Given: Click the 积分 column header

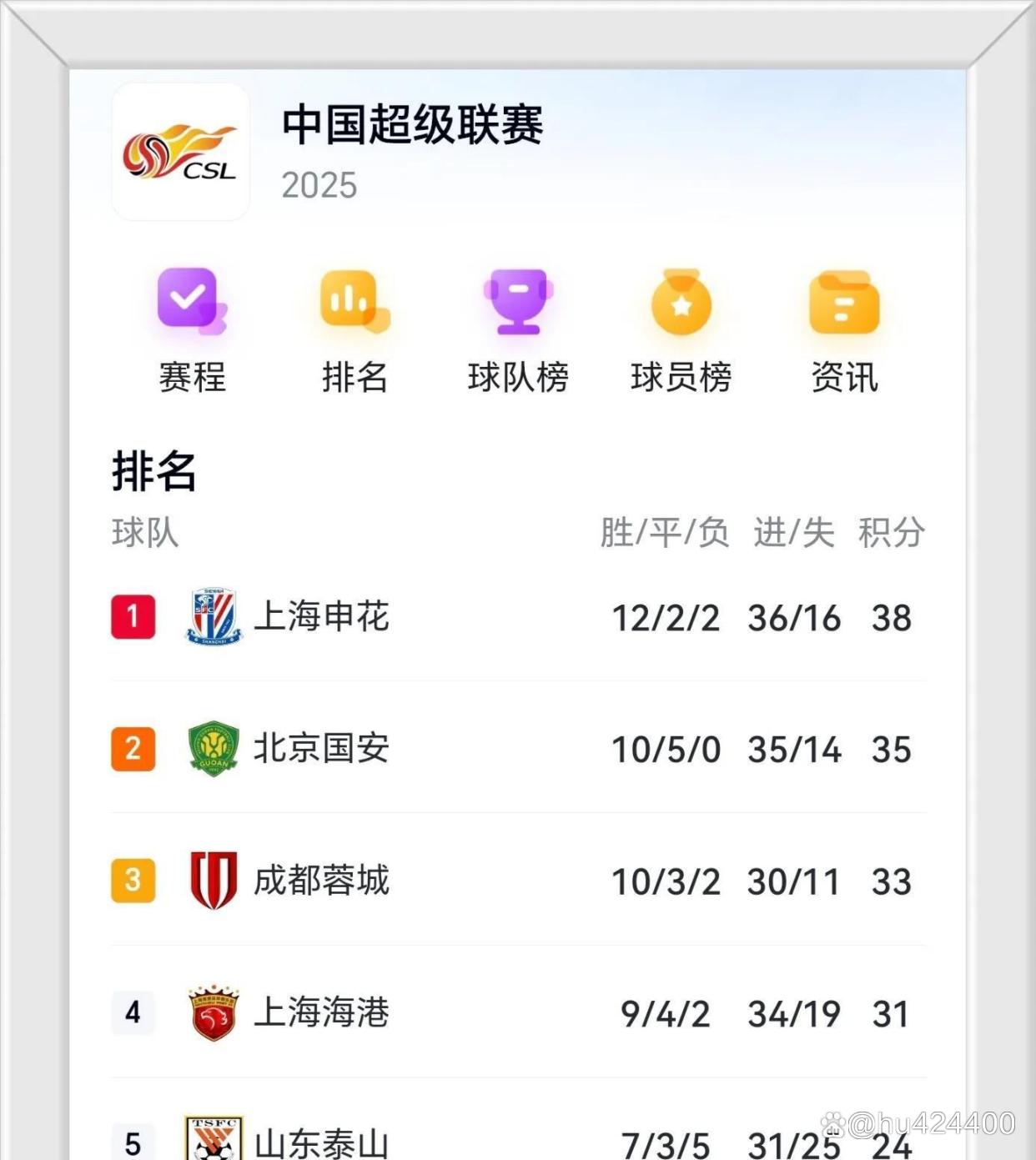Looking at the screenshot, I should [x=891, y=532].
